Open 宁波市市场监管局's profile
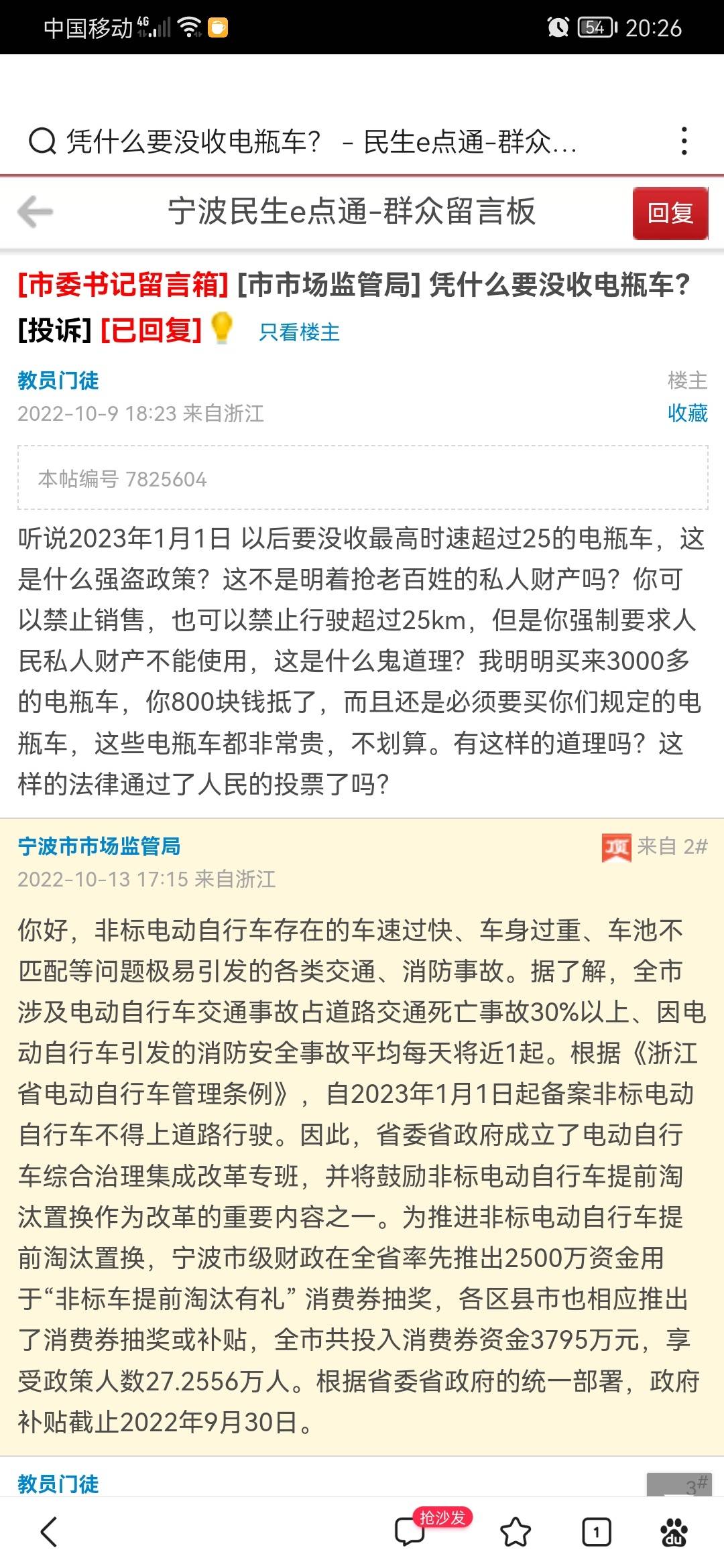The width and height of the screenshot is (724, 1568). (x=99, y=846)
